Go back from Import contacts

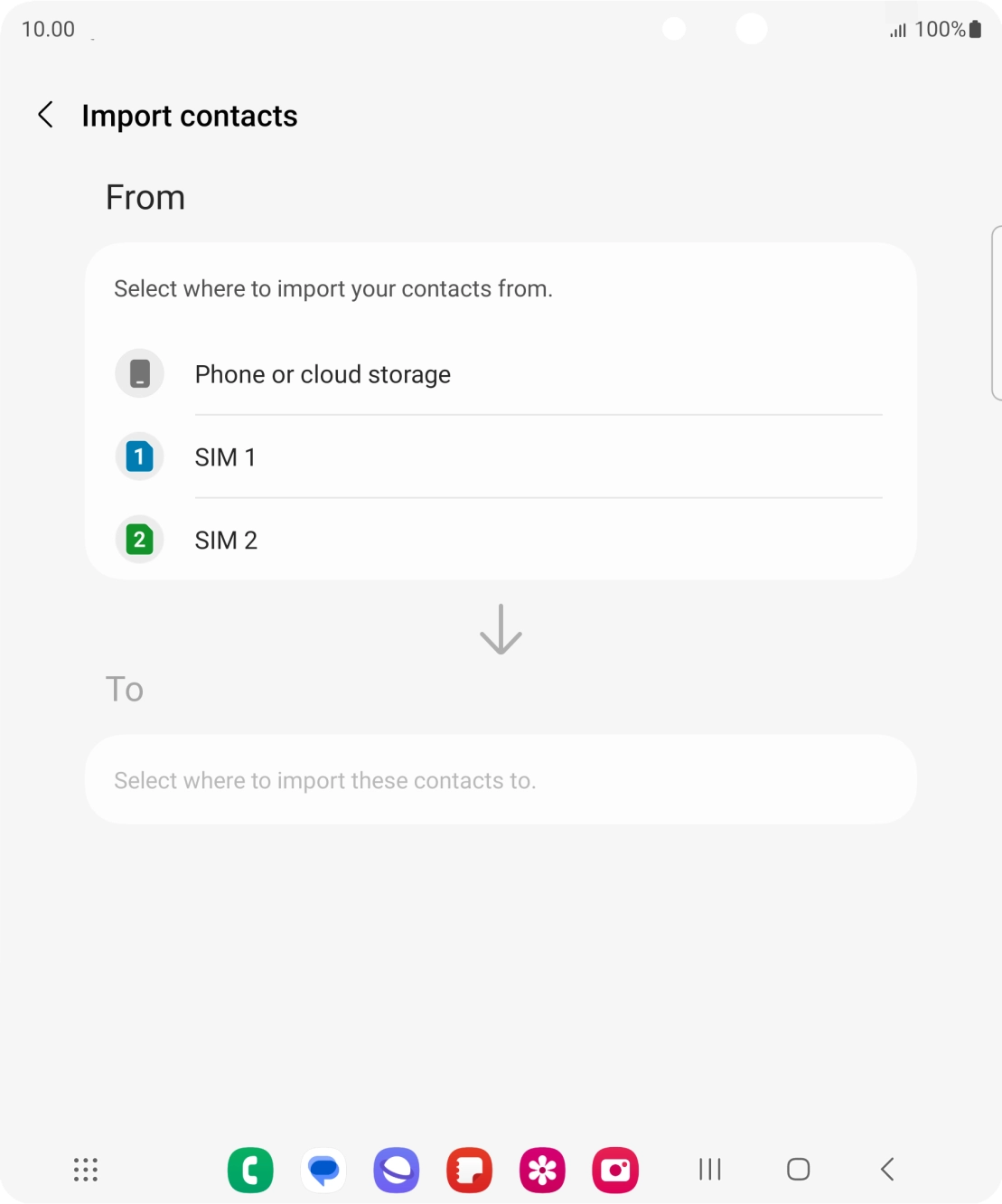[45, 115]
